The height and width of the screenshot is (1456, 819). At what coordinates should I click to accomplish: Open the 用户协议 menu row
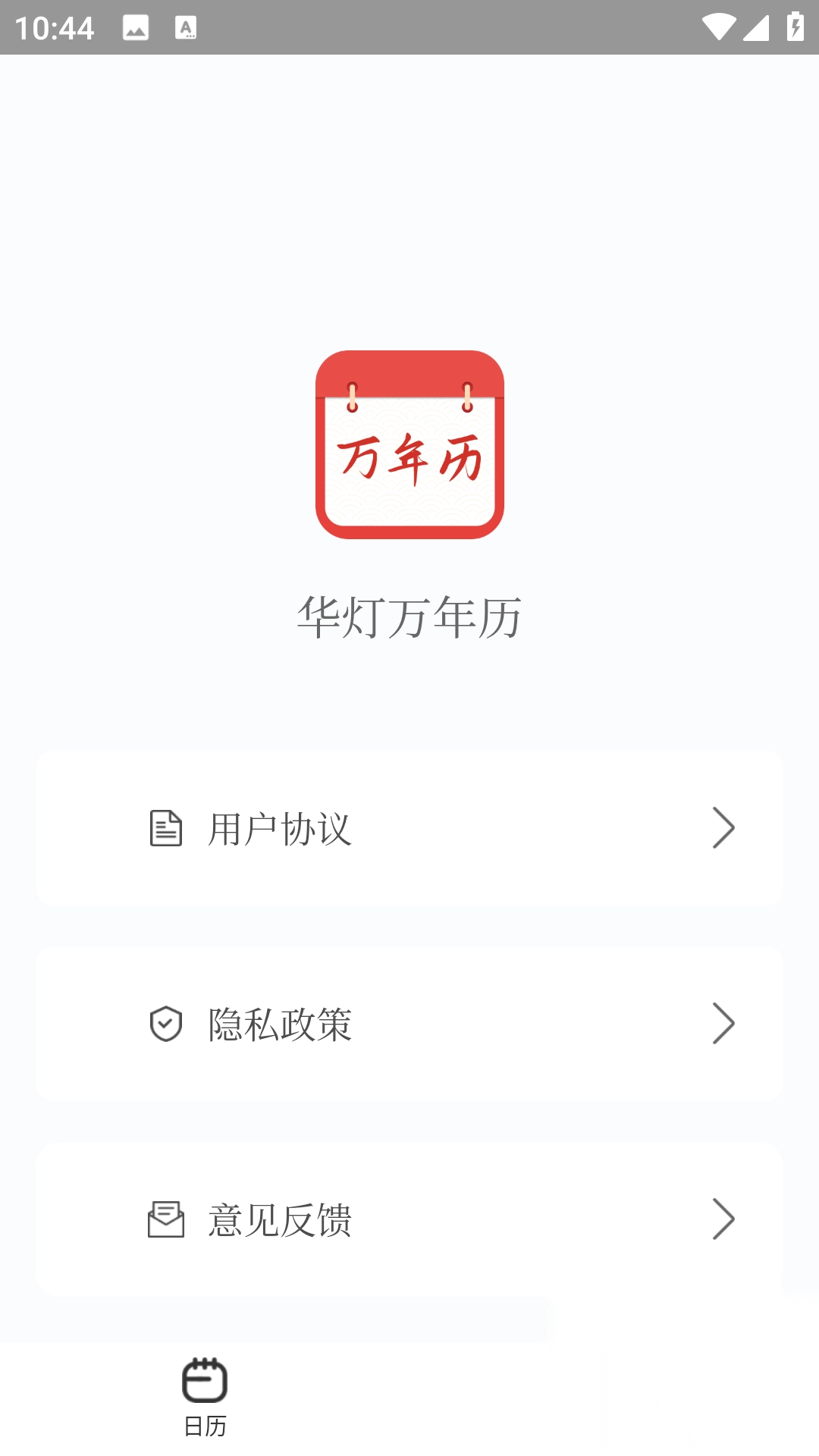(x=409, y=829)
